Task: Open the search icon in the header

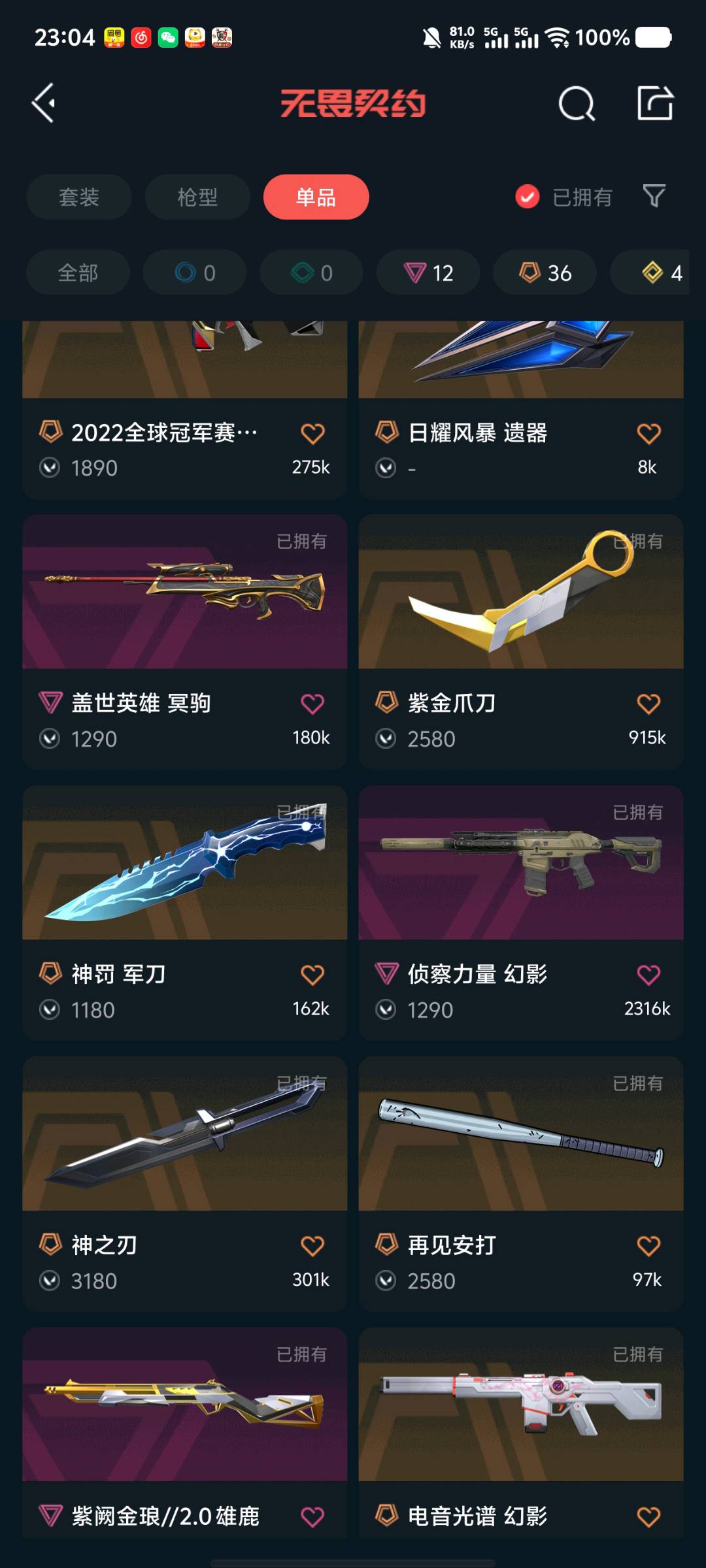Action: (577, 103)
